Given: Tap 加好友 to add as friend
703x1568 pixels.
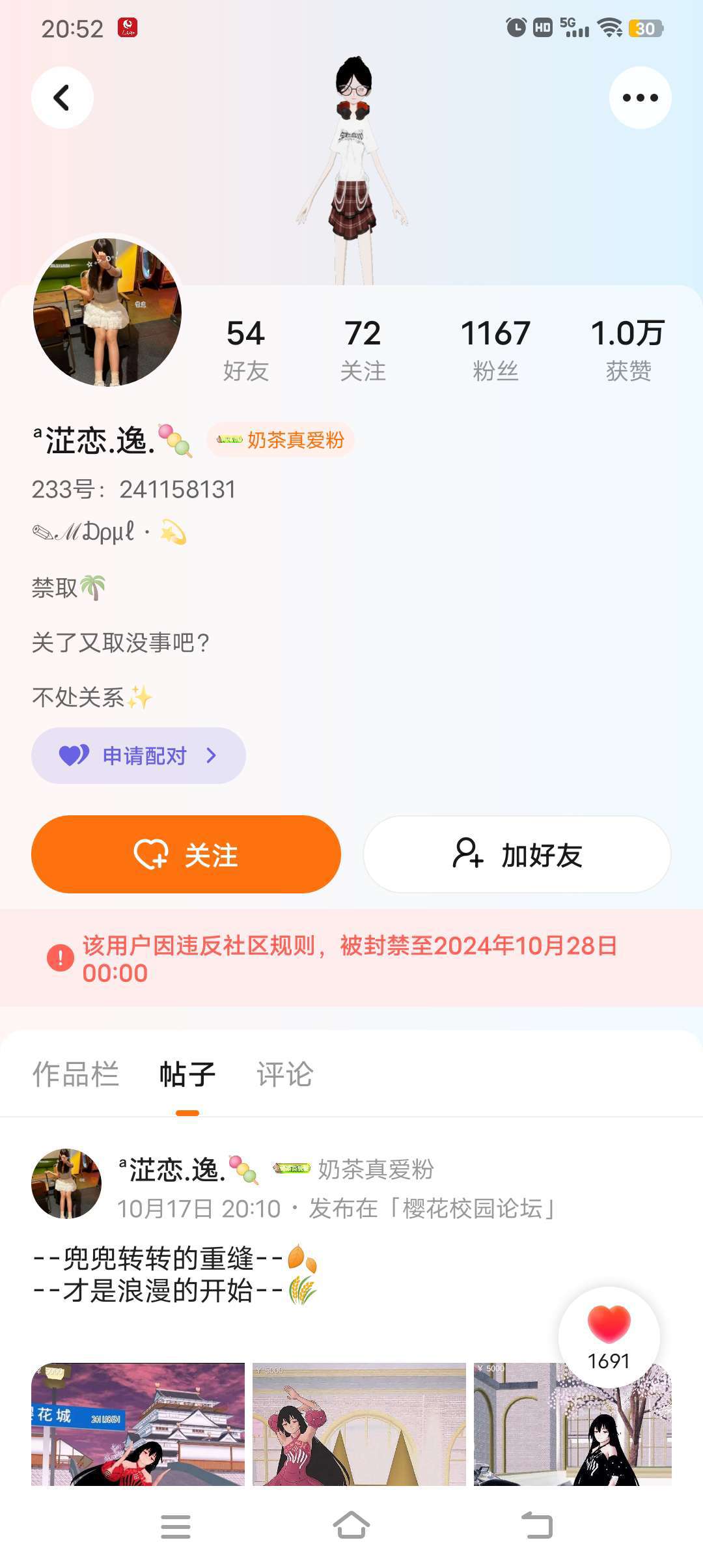Looking at the screenshot, I should pyautogui.click(x=517, y=854).
